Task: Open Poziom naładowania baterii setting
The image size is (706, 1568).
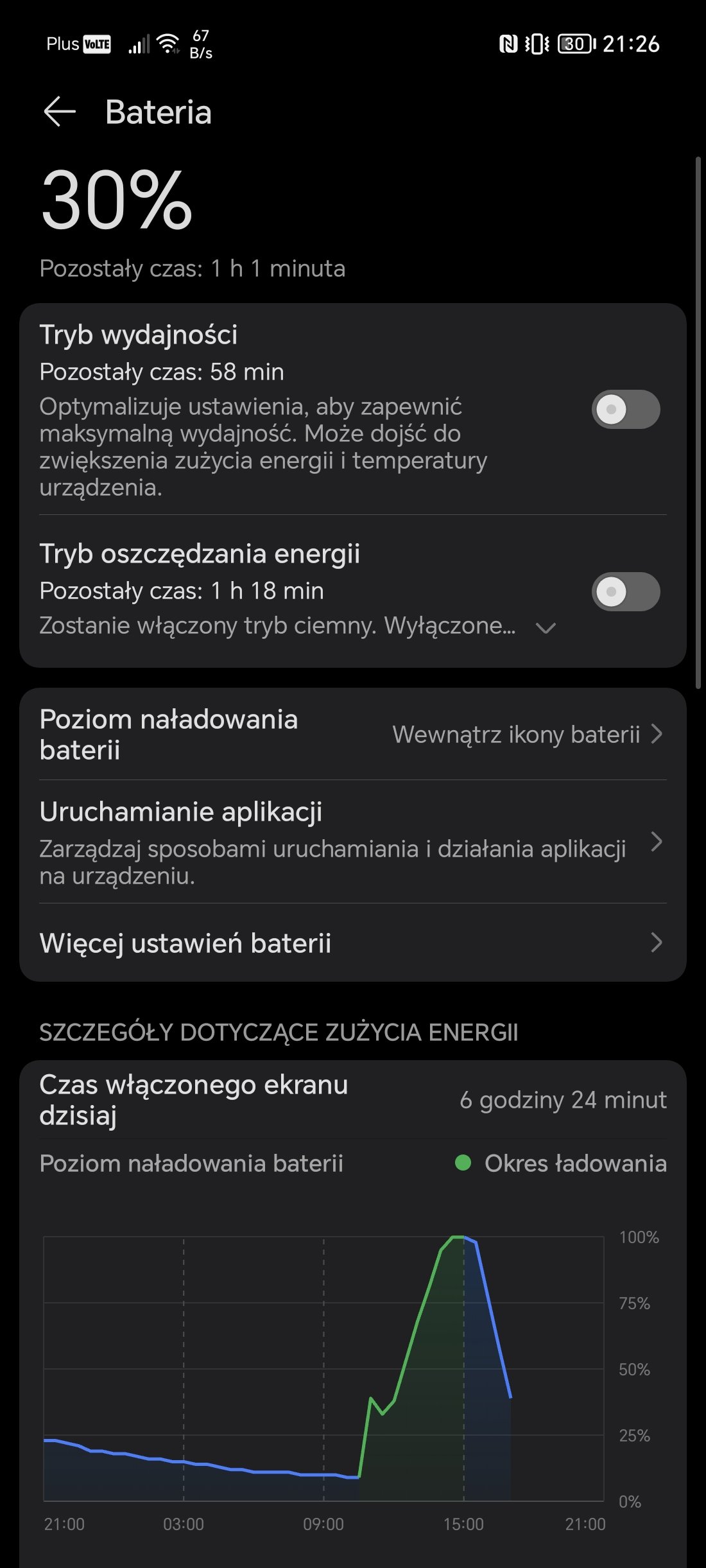Action: 352,734
